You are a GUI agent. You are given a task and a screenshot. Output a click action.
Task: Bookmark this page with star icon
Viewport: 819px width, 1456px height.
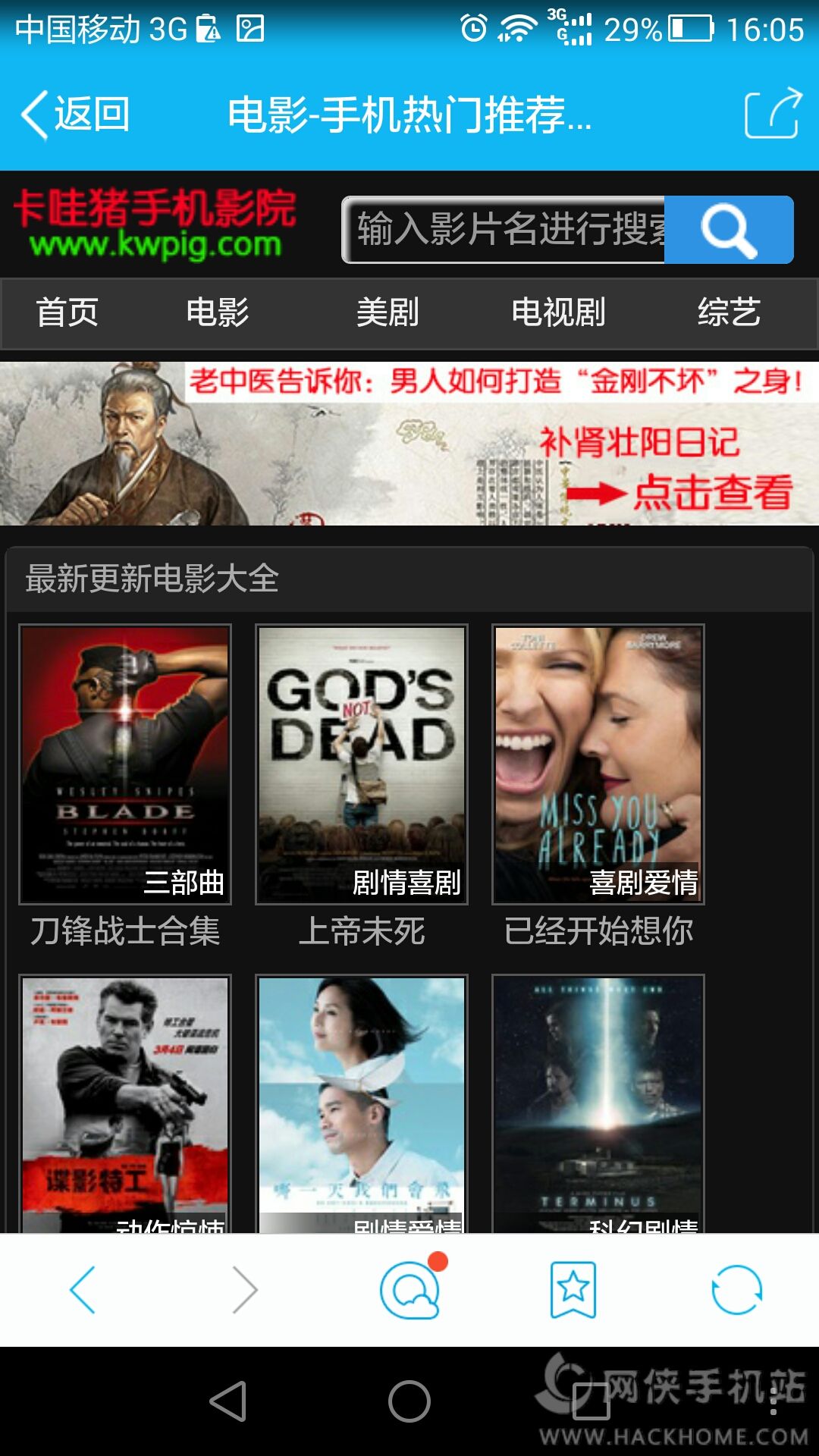pyautogui.click(x=573, y=1289)
